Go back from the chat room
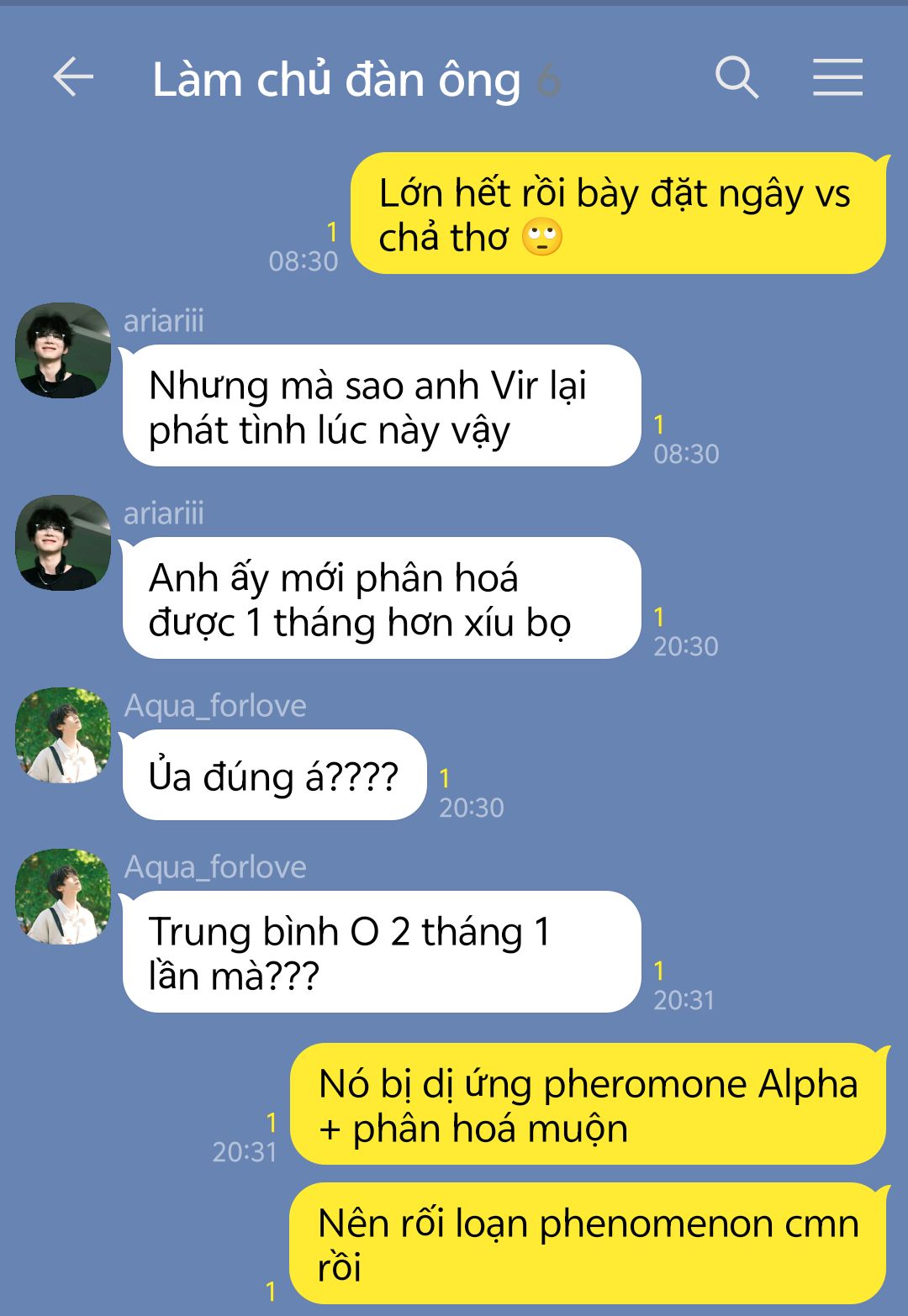Image resolution: width=908 pixels, height=1316 pixels. pos(73,78)
